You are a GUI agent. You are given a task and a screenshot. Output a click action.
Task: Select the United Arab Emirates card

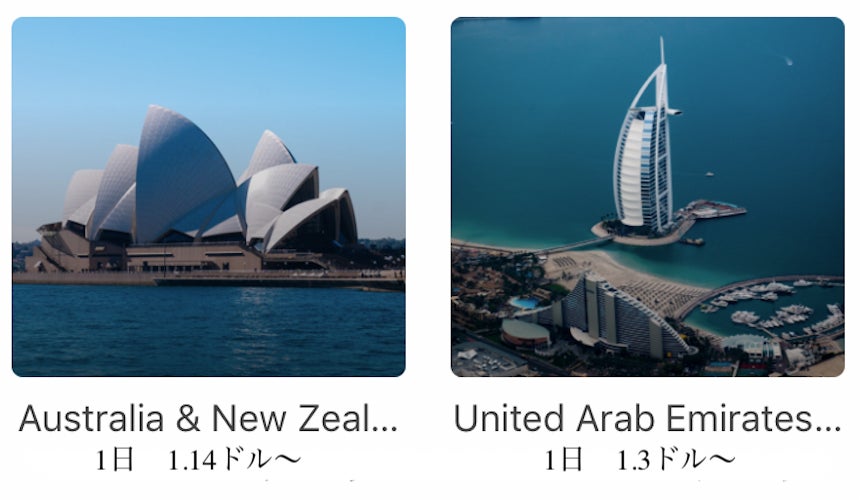pyautogui.click(x=647, y=197)
